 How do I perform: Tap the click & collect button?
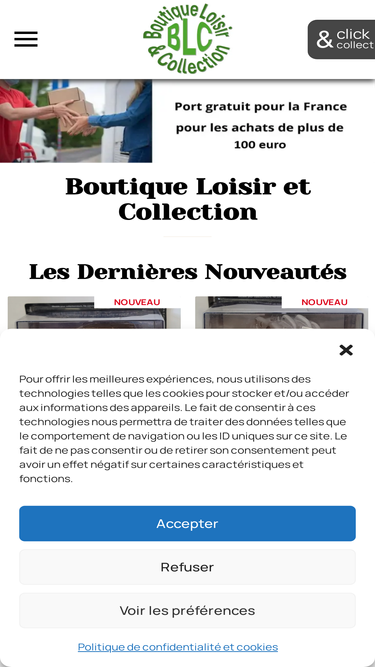[x=341, y=40]
